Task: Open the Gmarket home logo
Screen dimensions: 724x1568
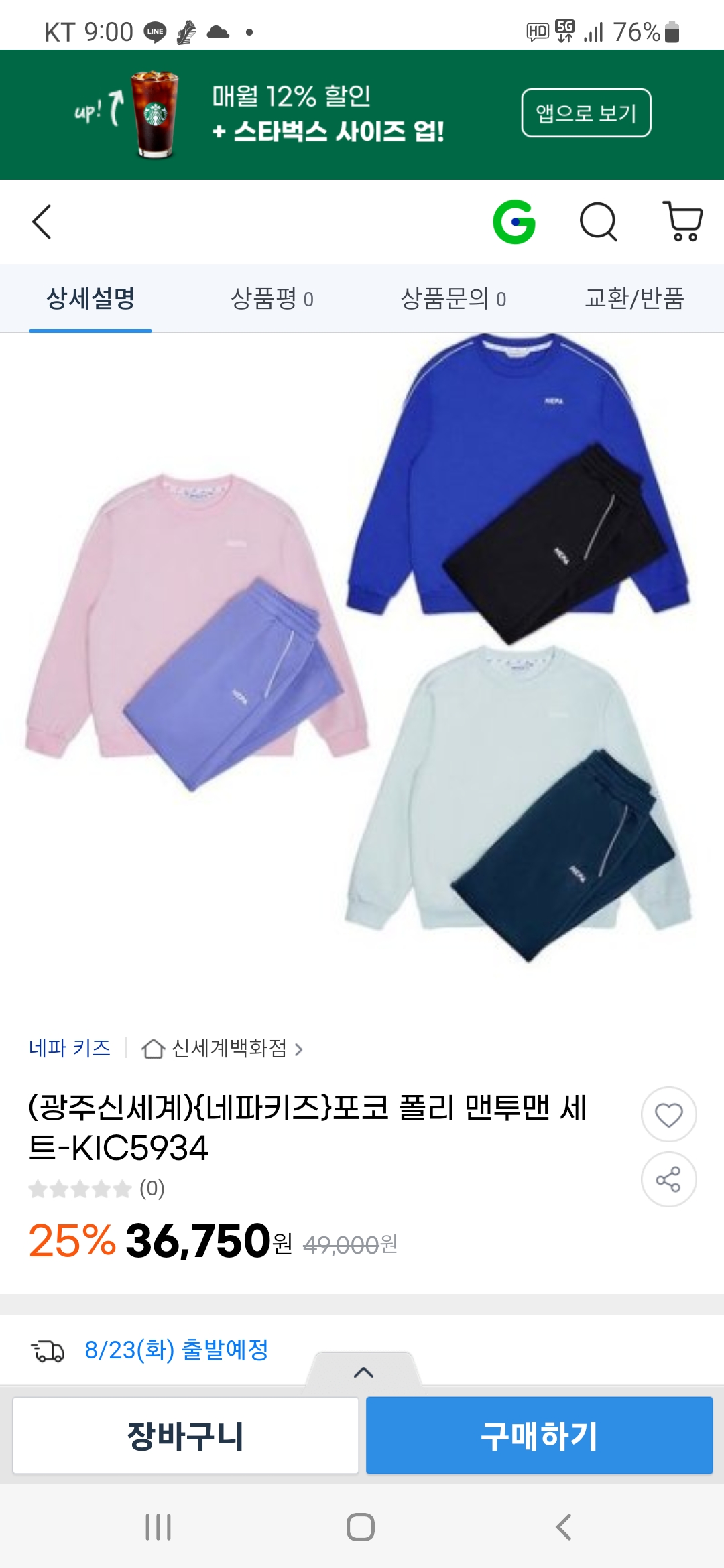Action: [514, 222]
